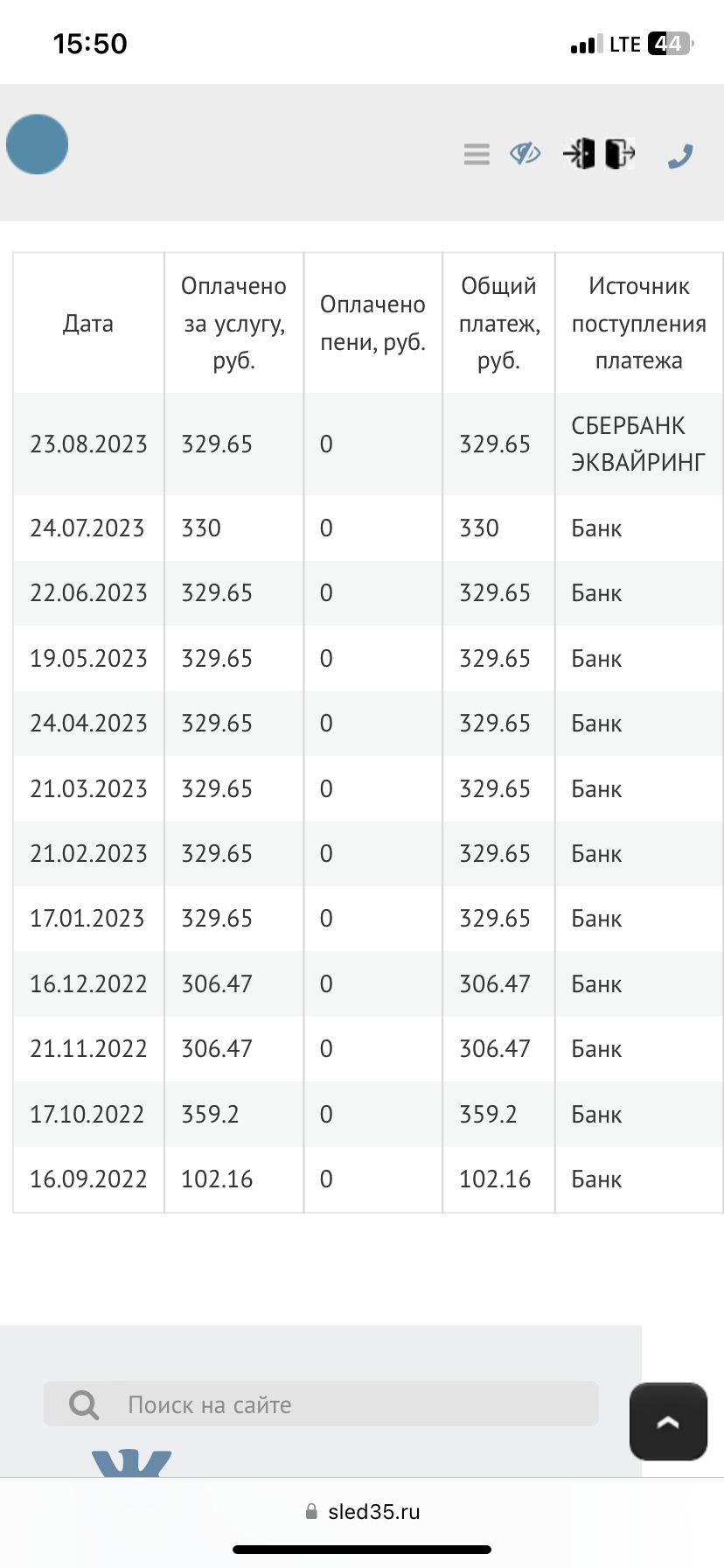This screenshot has height=1568, width=724.
Task: Enable the visually impaired version
Action: click(x=525, y=154)
